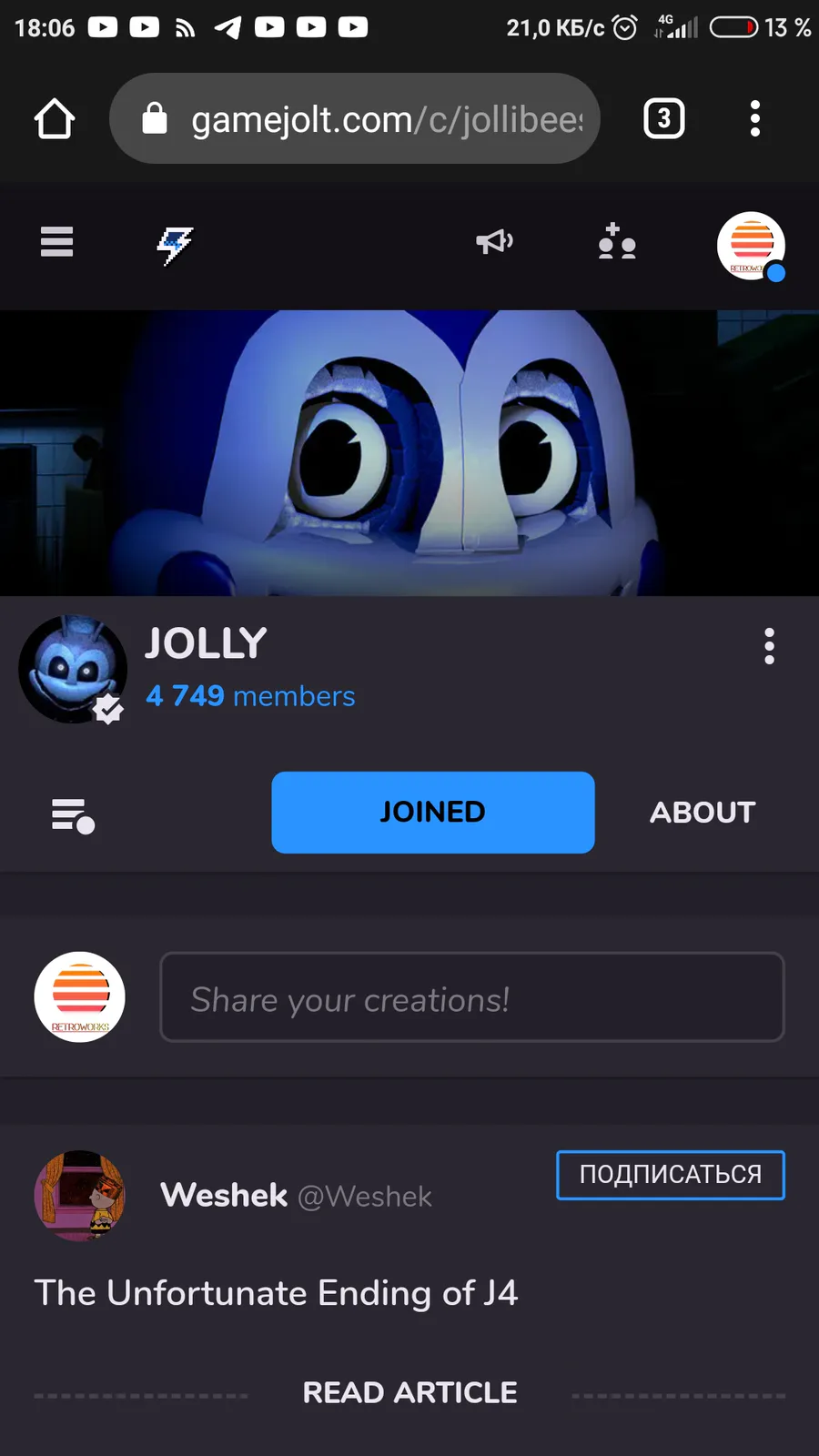Open the friend requests icon
Screen dimensions: 819x1456
(616, 242)
